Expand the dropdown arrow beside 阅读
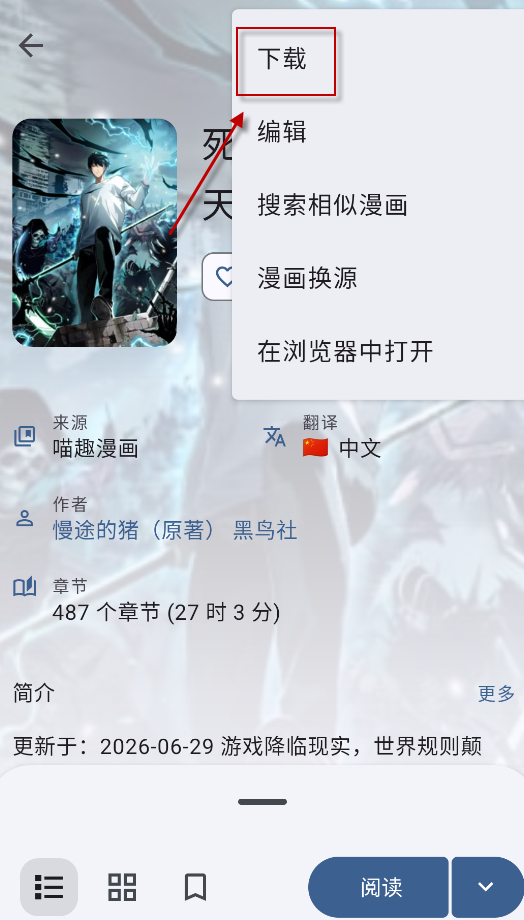The width and height of the screenshot is (524, 920). pos(486,887)
